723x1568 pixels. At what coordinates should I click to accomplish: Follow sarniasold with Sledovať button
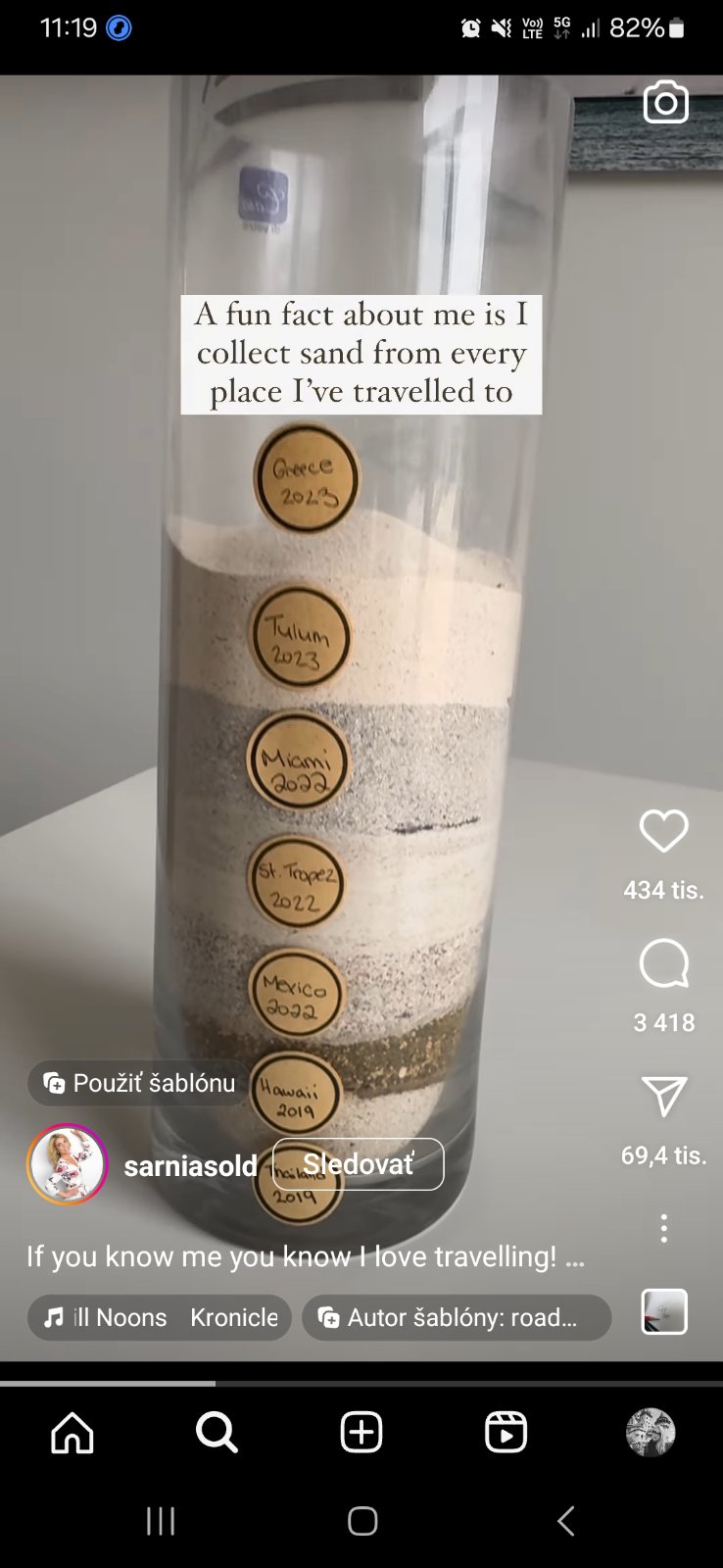point(358,1164)
